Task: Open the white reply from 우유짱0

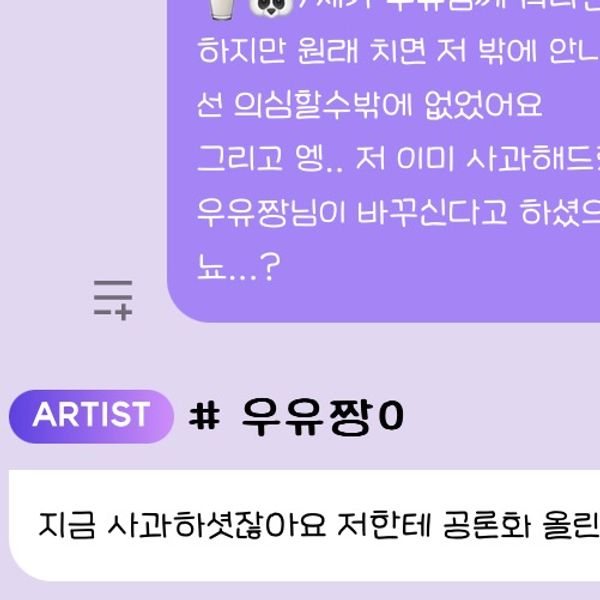Action: pos(310,525)
